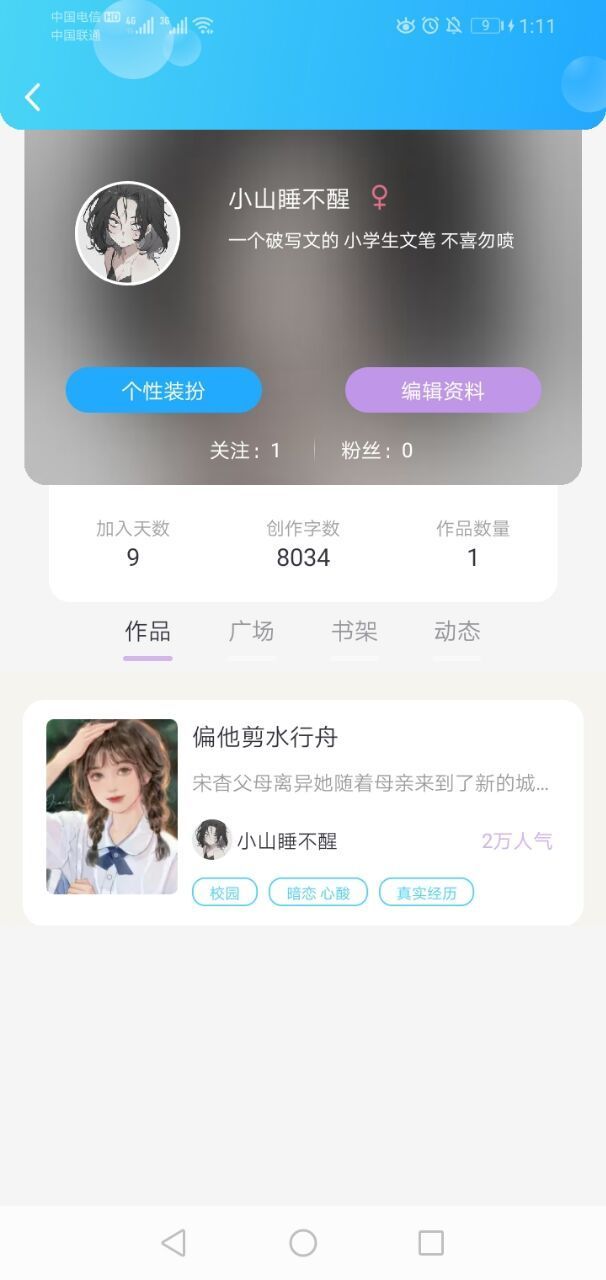The width and height of the screenshot is (606, 1280).
Task: Tap the 校园 tag chip
Action: click(x=225, y=892)
